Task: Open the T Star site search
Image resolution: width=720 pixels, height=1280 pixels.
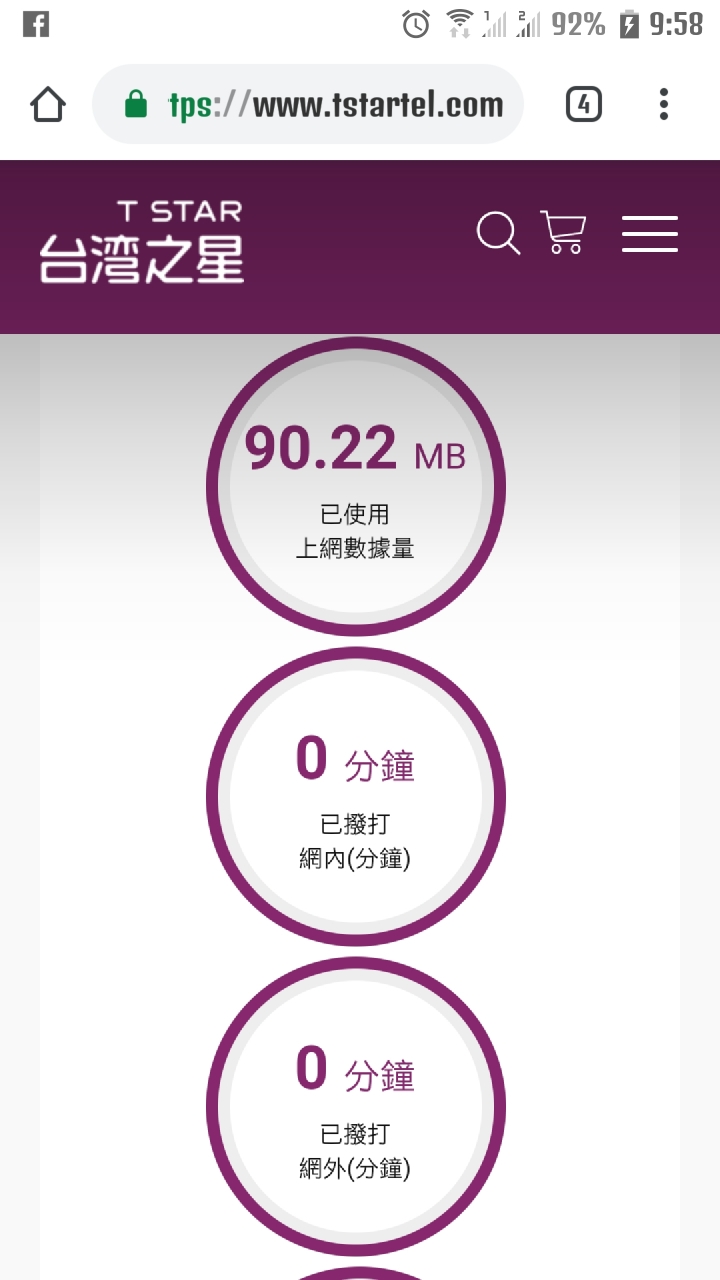Action: pos(498,234)
